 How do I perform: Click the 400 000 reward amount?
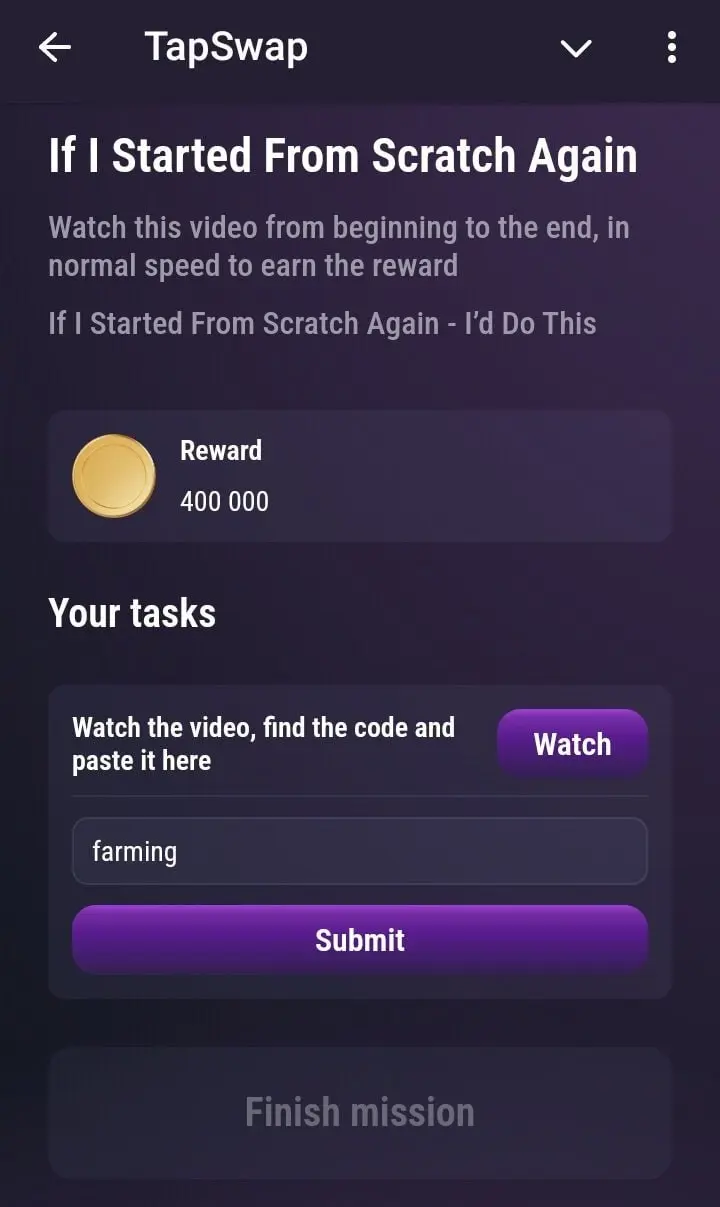[x=222, y=501]
